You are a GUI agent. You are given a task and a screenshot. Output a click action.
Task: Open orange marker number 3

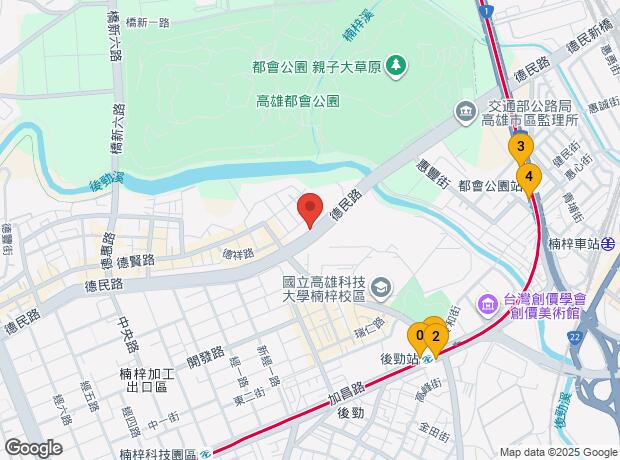coord(519,148)
